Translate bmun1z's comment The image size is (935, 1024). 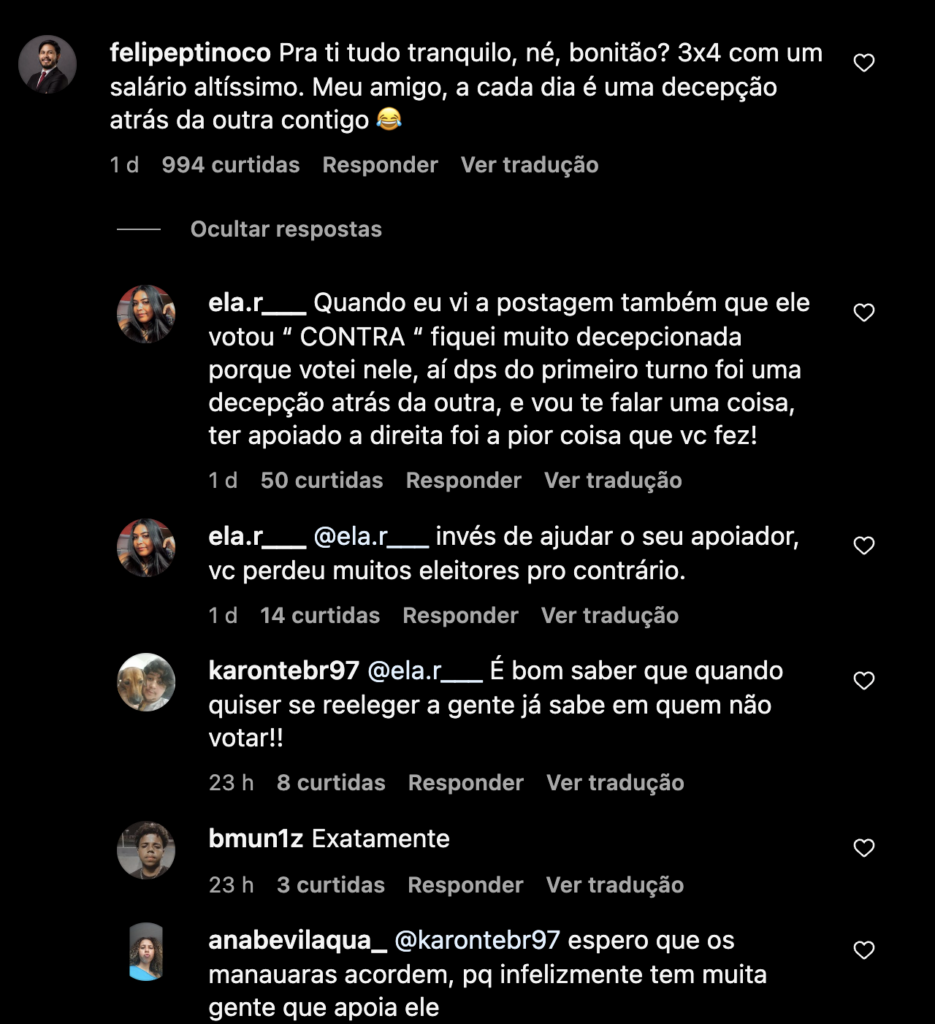click(614, 885)
